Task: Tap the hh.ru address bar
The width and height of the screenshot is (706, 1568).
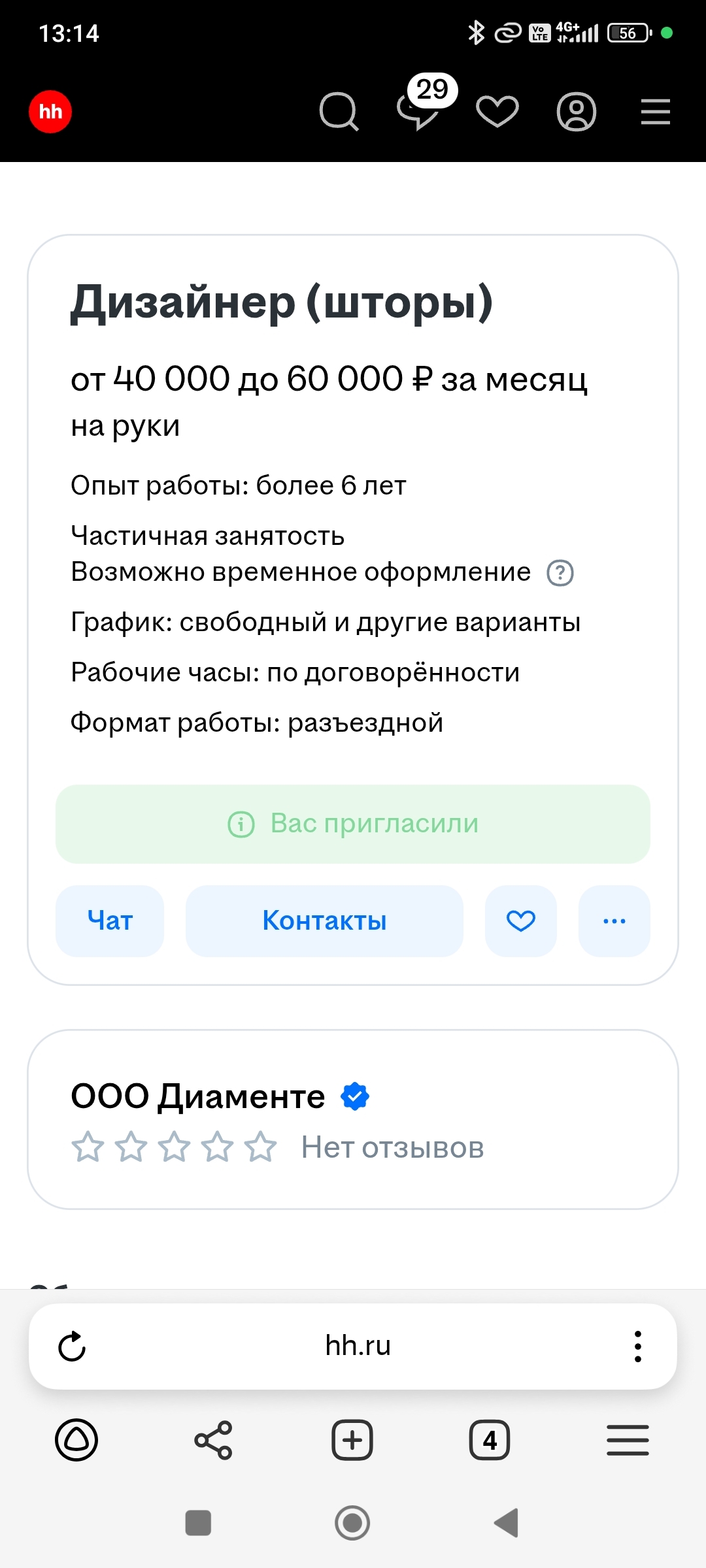Action: point(358,1346)
